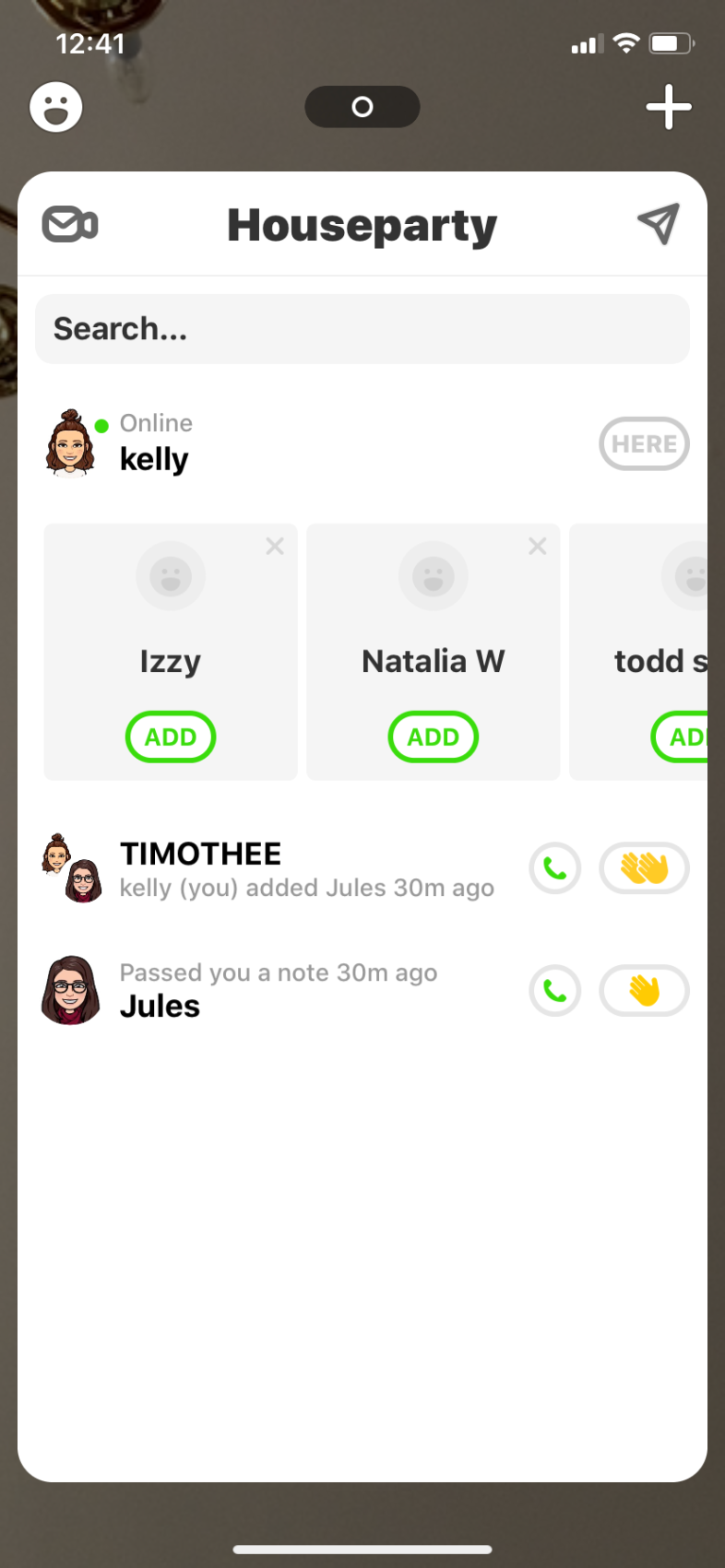Add Izzy as a friend
Viewport: 725px width, 1568px height.
tap(171, 737)
